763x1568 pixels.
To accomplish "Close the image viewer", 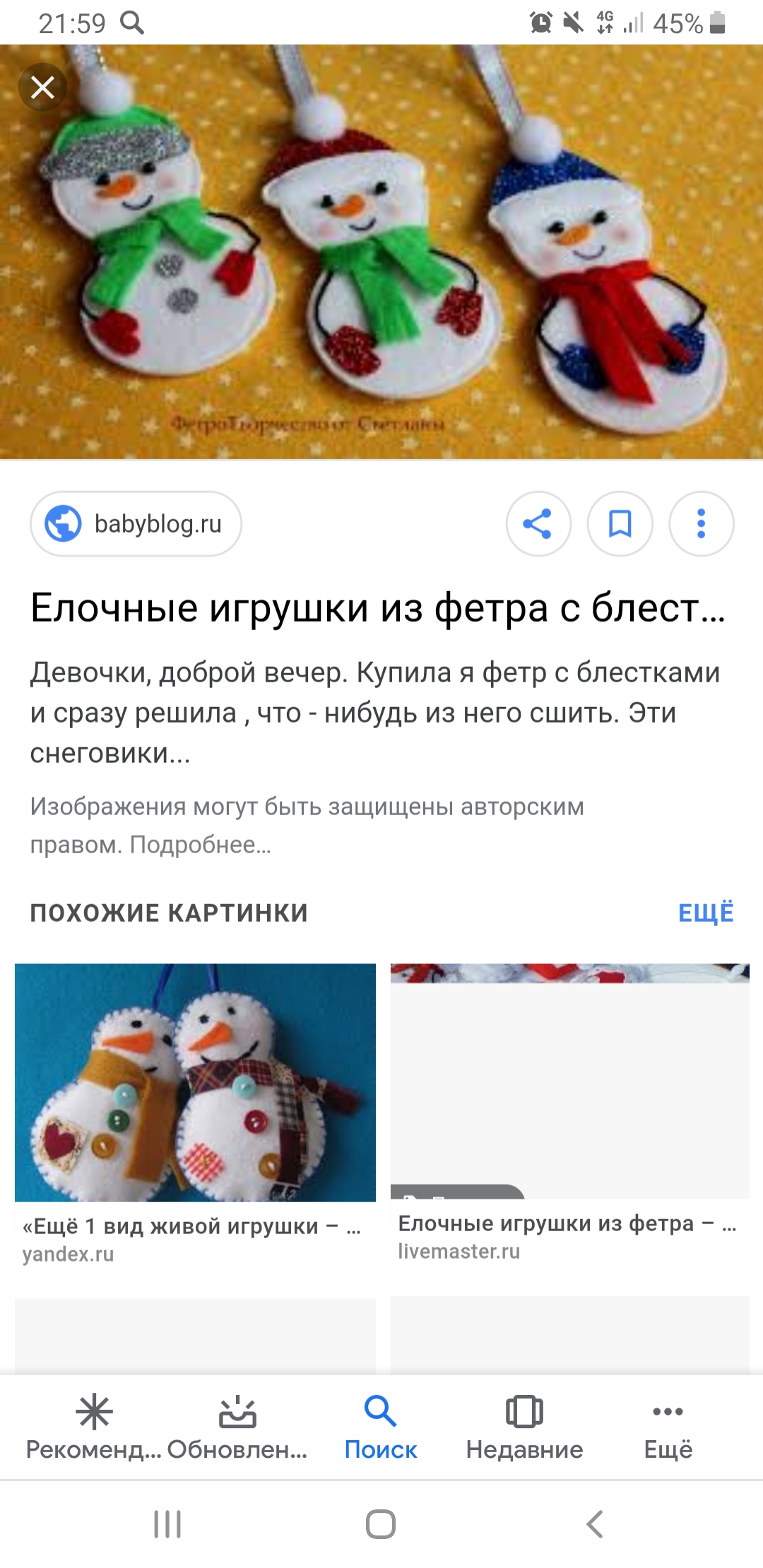I will coord(42,88).
